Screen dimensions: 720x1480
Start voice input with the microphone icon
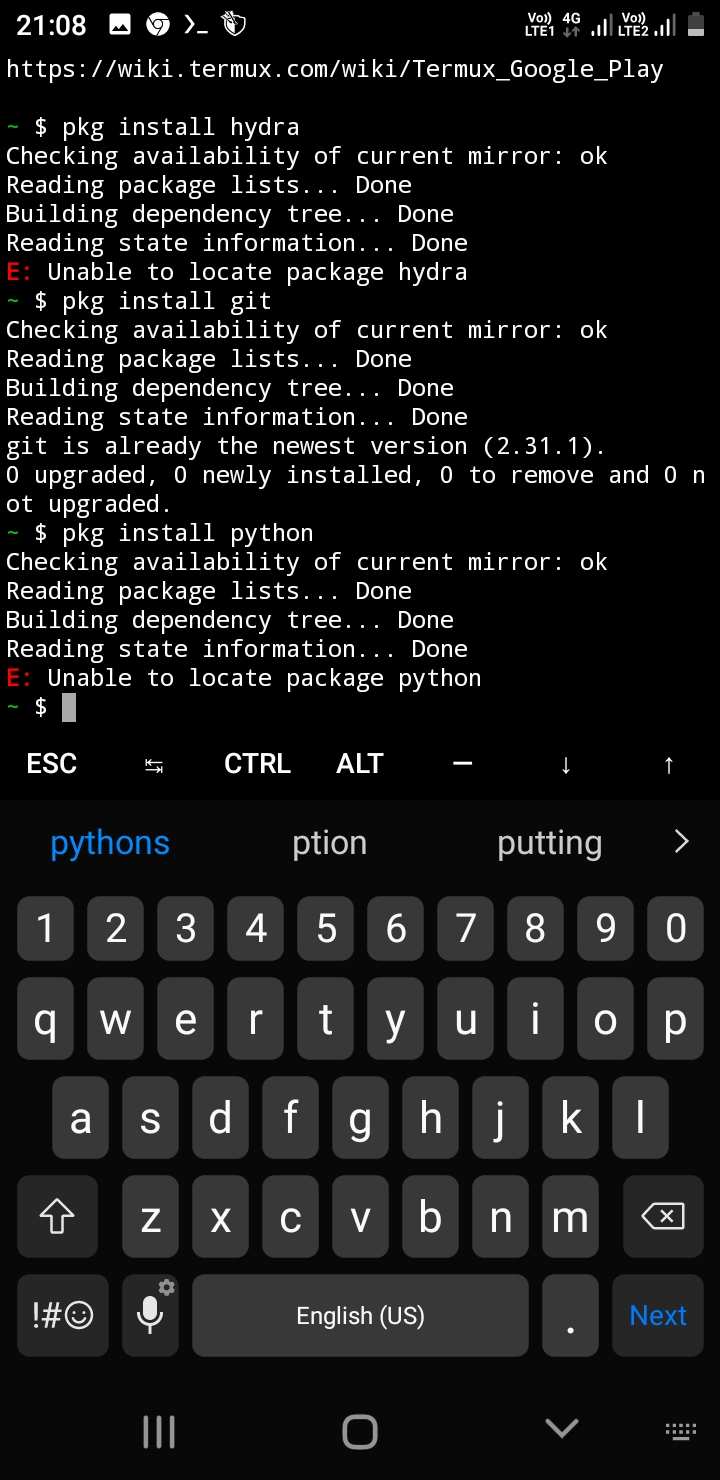tap(150, 1315)
